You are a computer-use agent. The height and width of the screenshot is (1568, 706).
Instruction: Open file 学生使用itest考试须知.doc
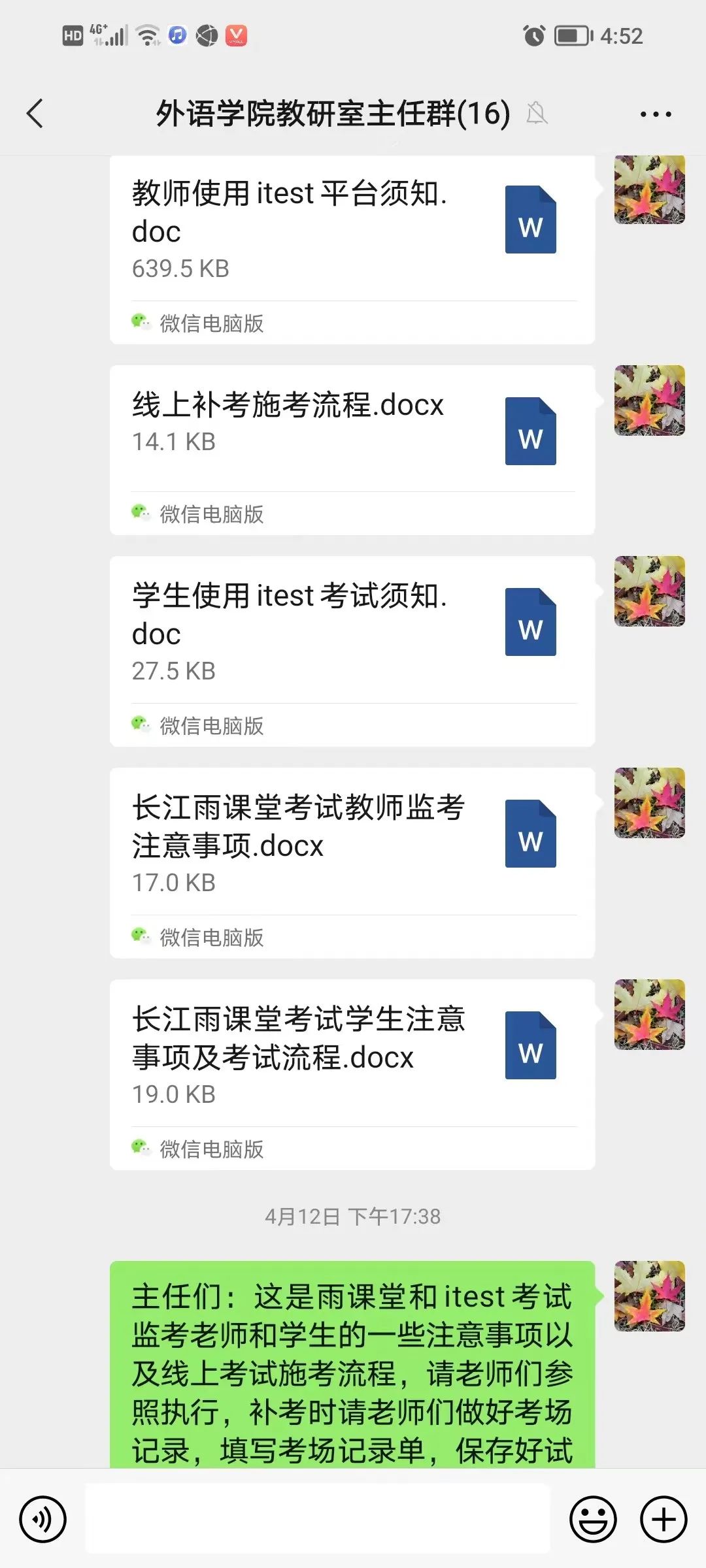(x=352, y=630)
